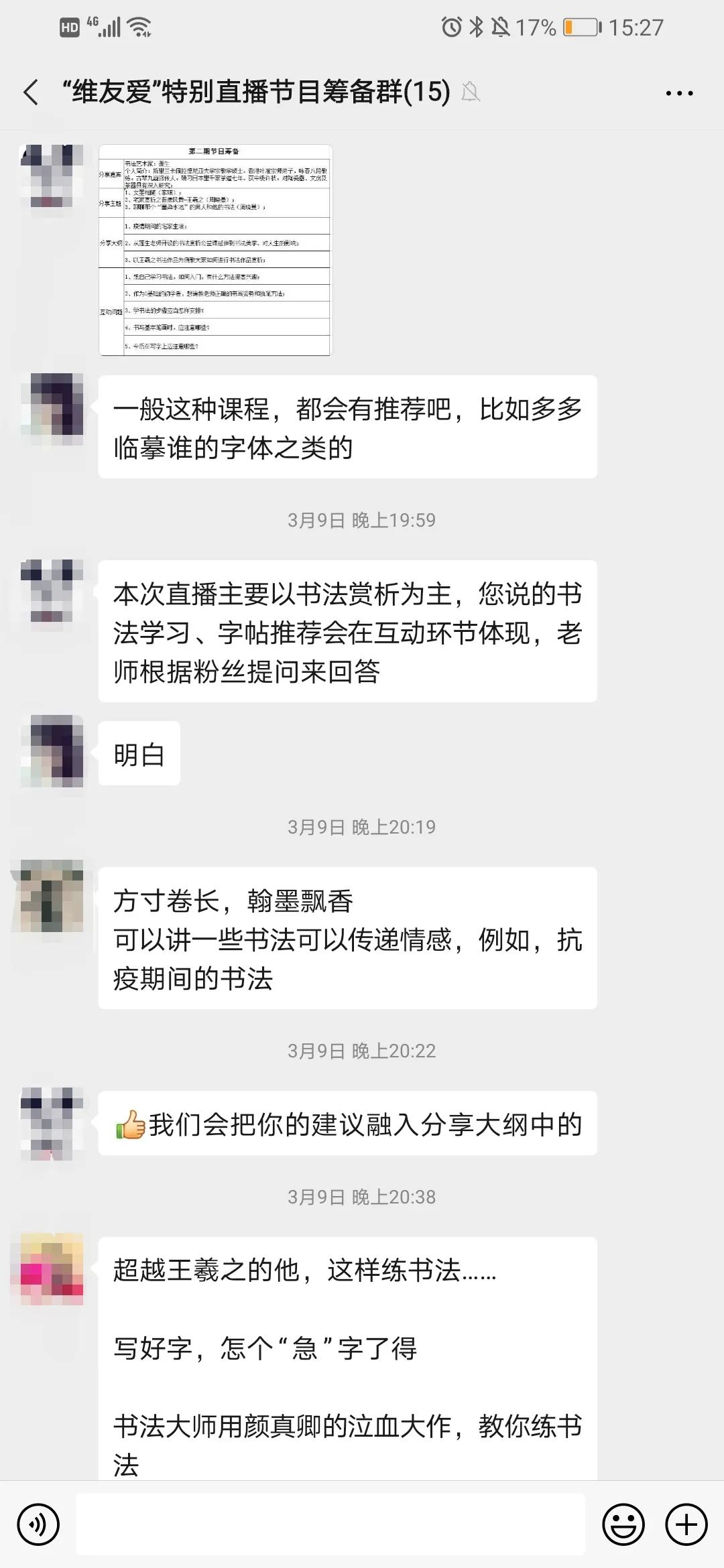The height and width of the screenshot is (1568, 724).
Task: Go back from the group chat
Action: pos(31,92)
